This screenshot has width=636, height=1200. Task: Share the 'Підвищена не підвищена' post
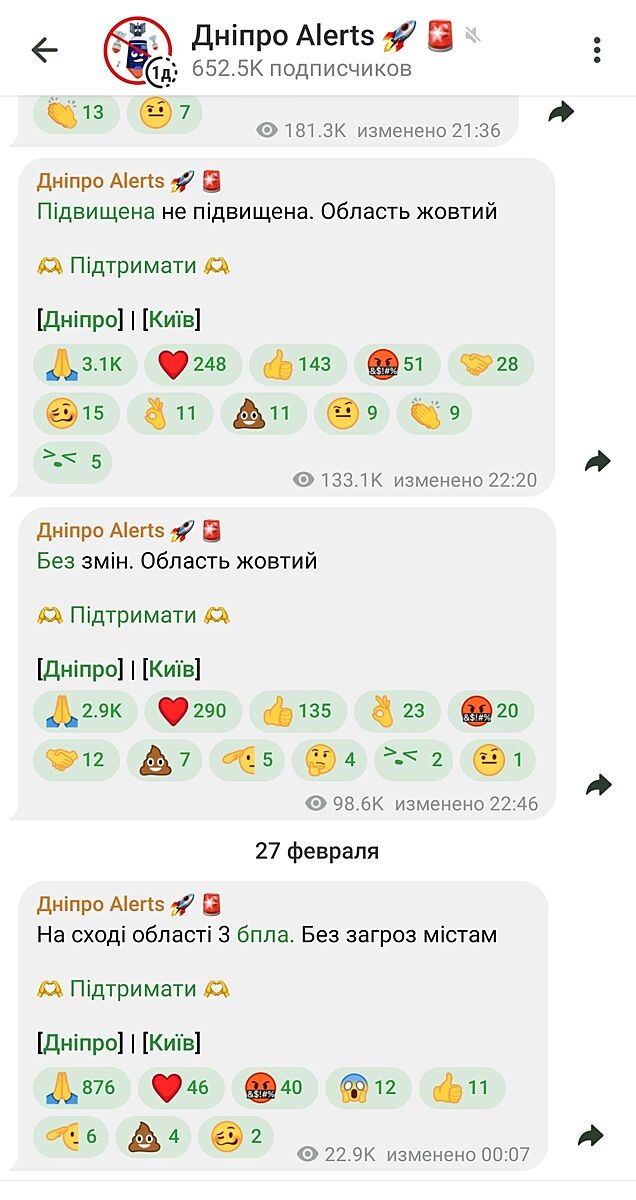(x=597, y=461)
